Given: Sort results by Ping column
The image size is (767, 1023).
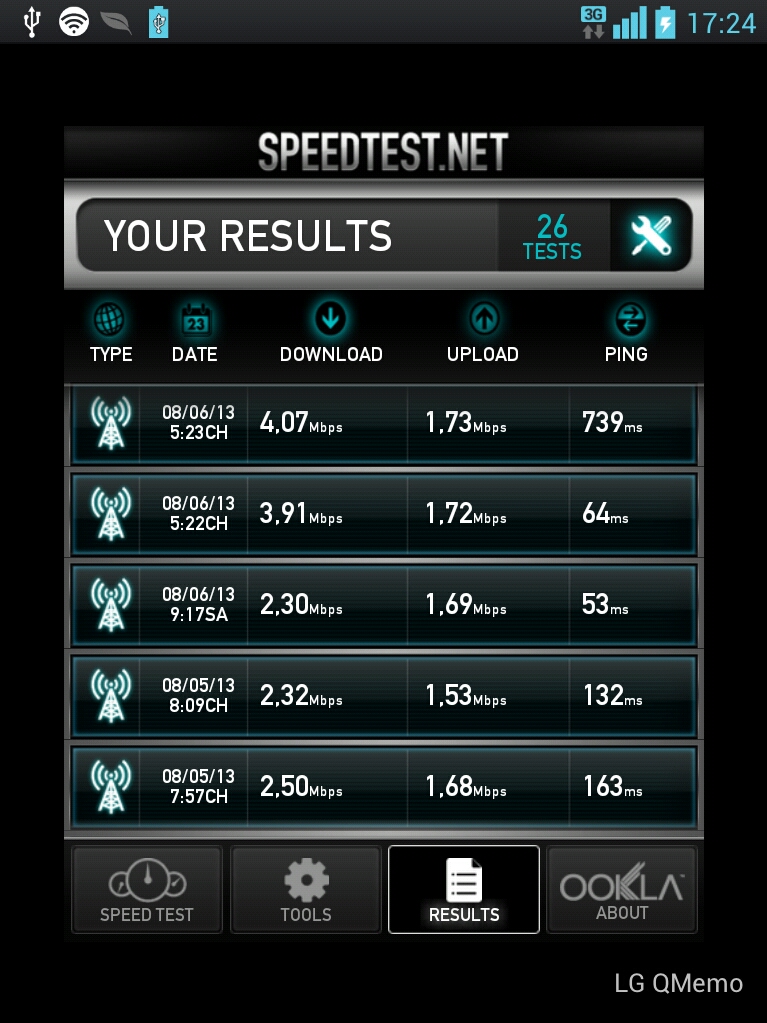Looking at the screenshot, I should point(627,334).
